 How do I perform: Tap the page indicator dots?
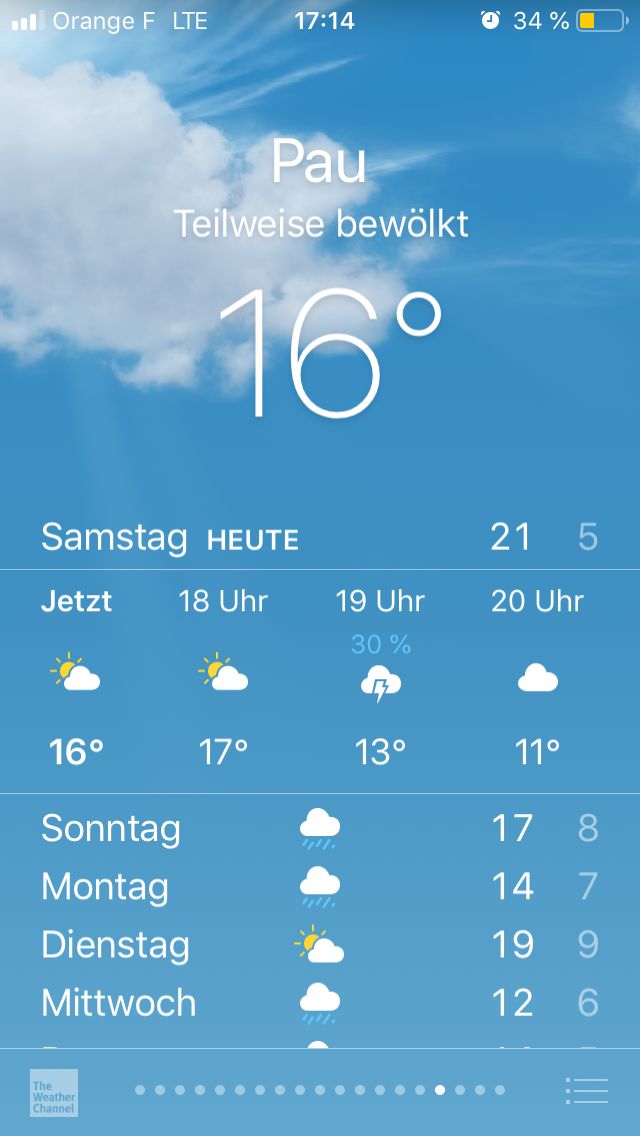(x=320, y=1090)
